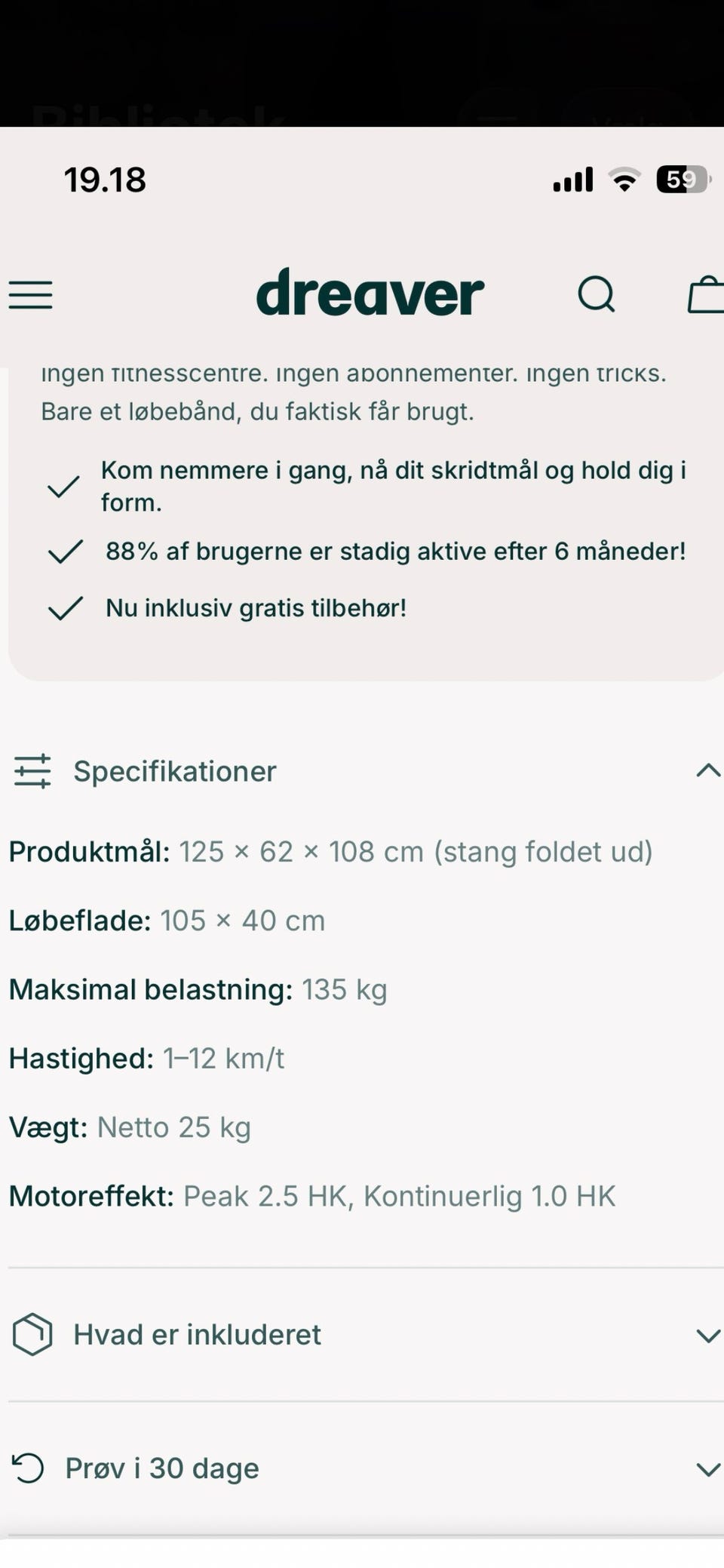The width and height of the screenshot is (724, 1568).
Task: Click the Hvad er inkluderet label
Action: click(197, 1334)
